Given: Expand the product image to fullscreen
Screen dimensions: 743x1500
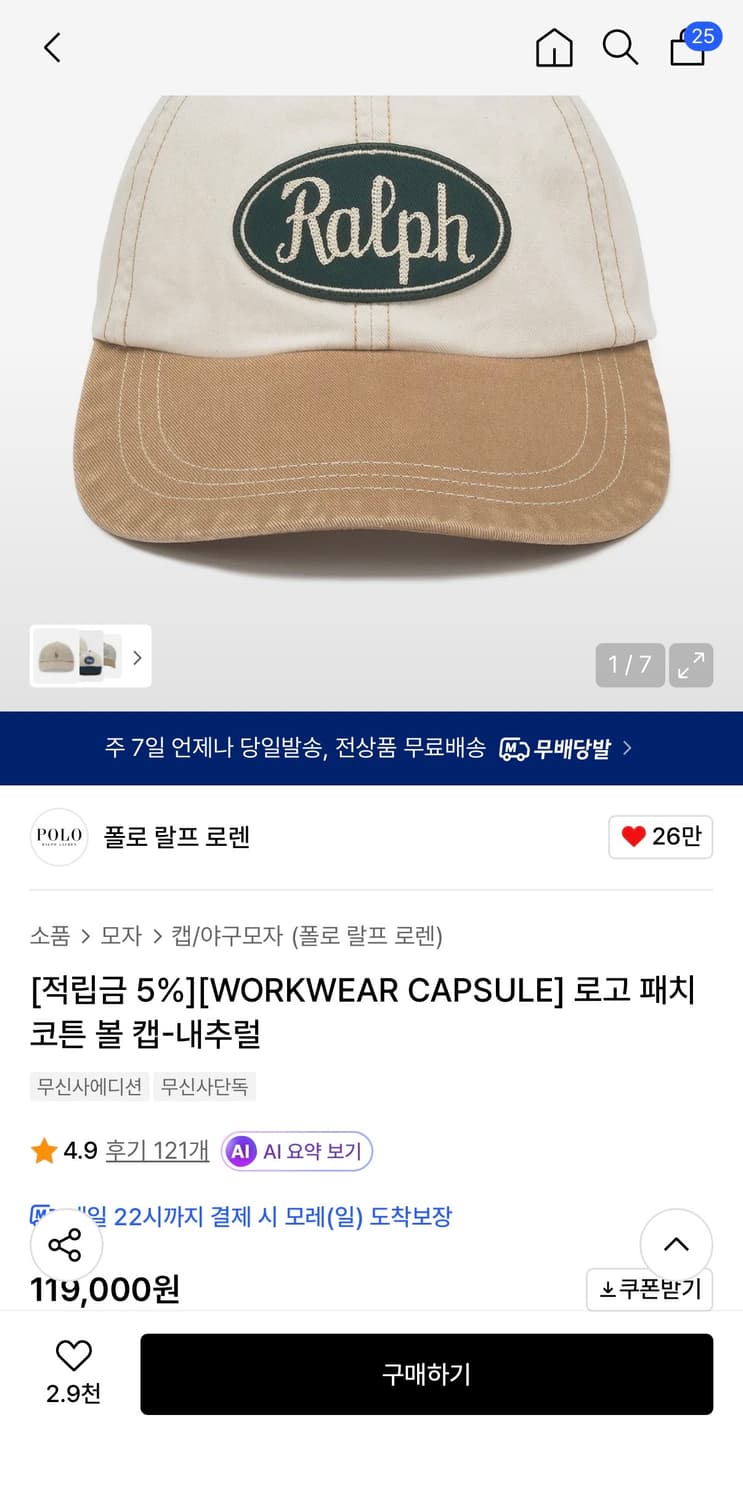Looking at the screenshot, I should coord(691,664).
